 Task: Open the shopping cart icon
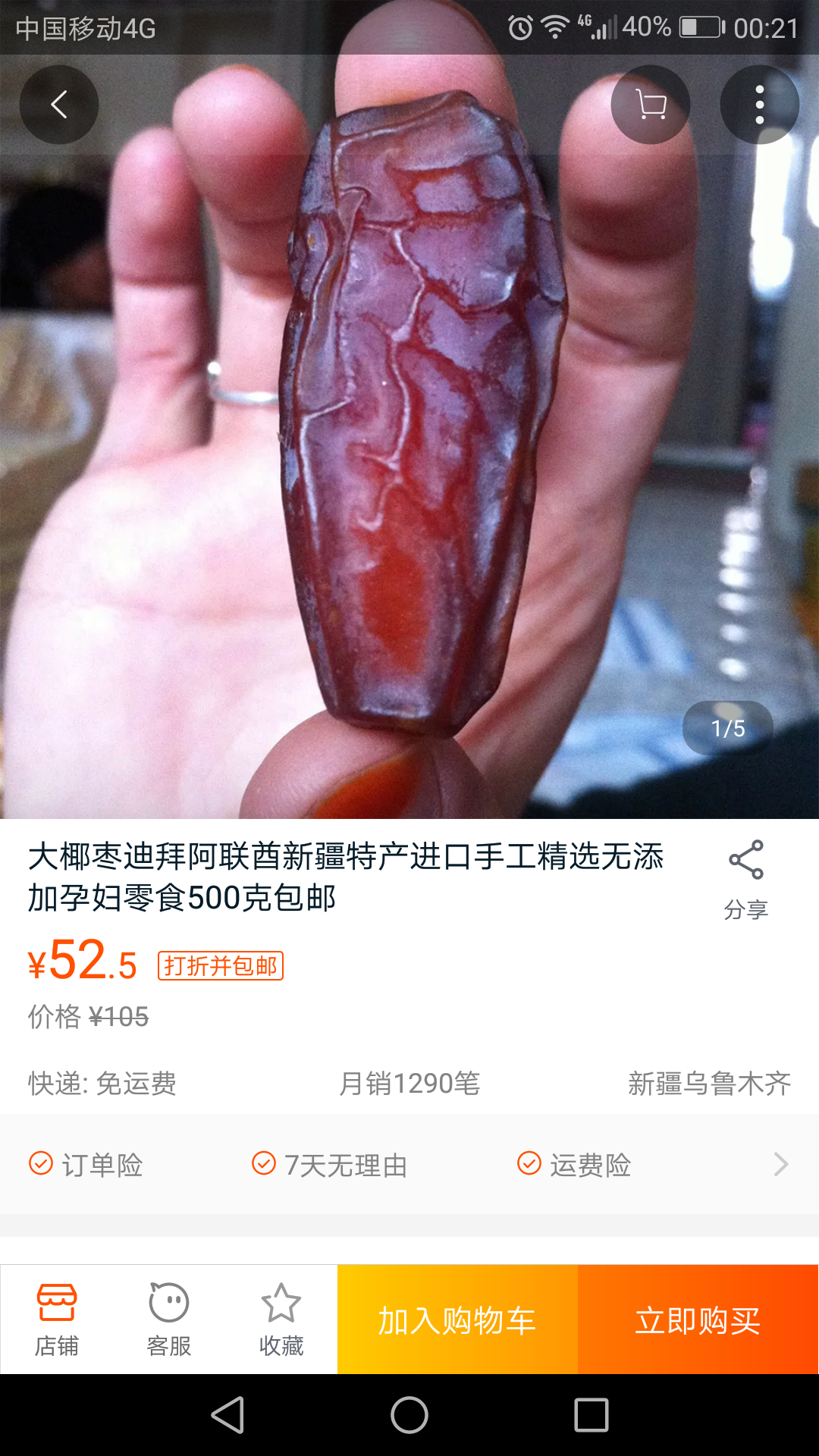[x=651, y=105]
